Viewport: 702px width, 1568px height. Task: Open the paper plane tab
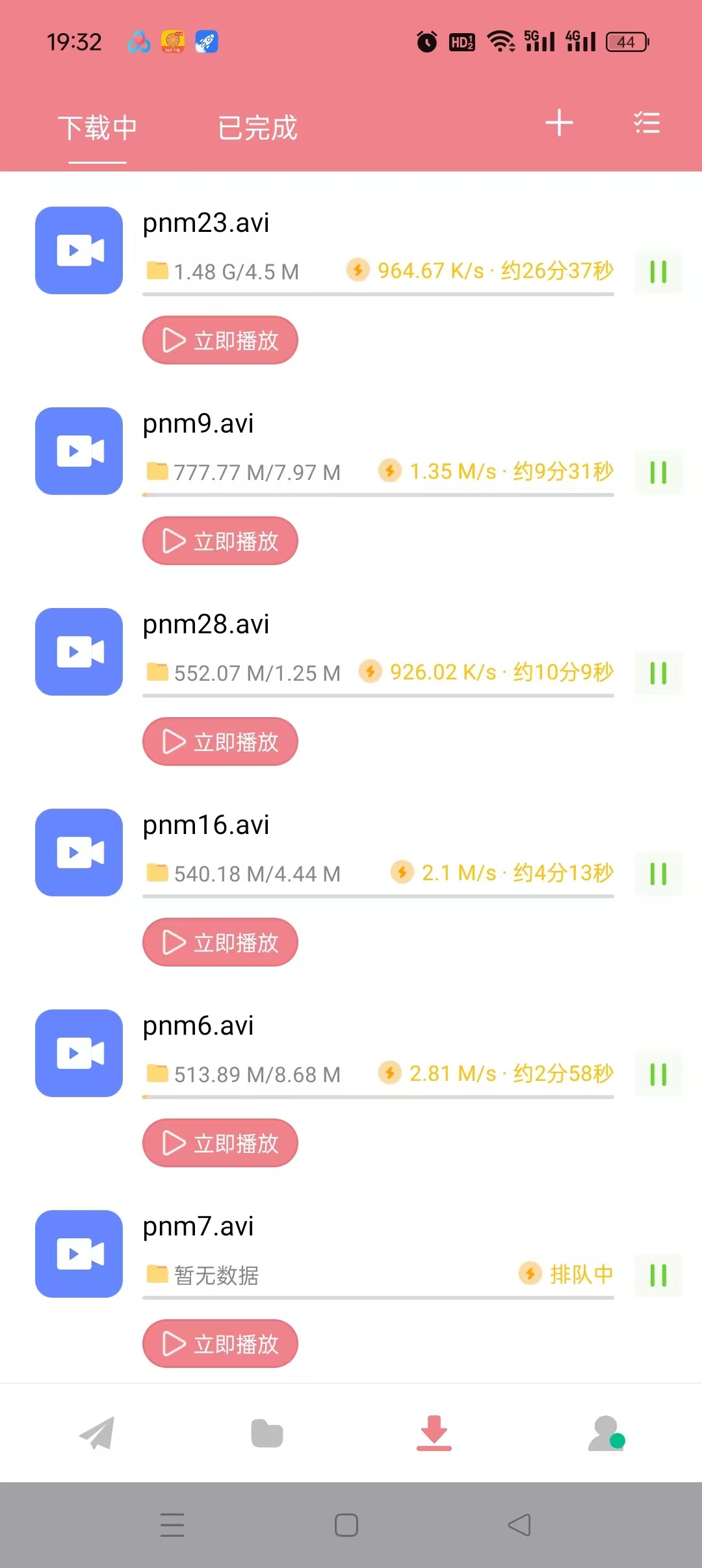click(x=97, y=1433)
